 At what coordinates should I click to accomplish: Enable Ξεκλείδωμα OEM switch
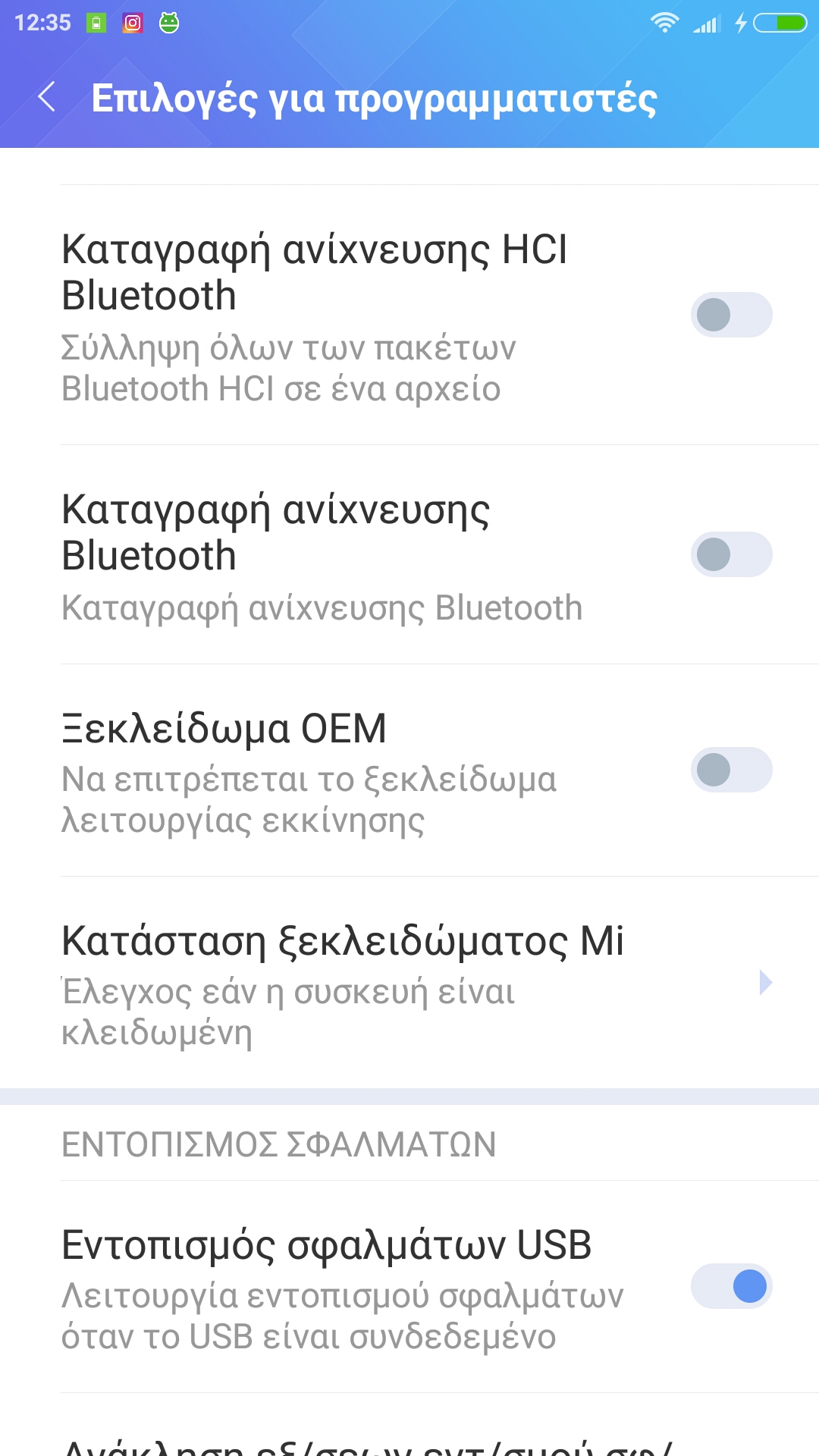[x=730, y=770]
